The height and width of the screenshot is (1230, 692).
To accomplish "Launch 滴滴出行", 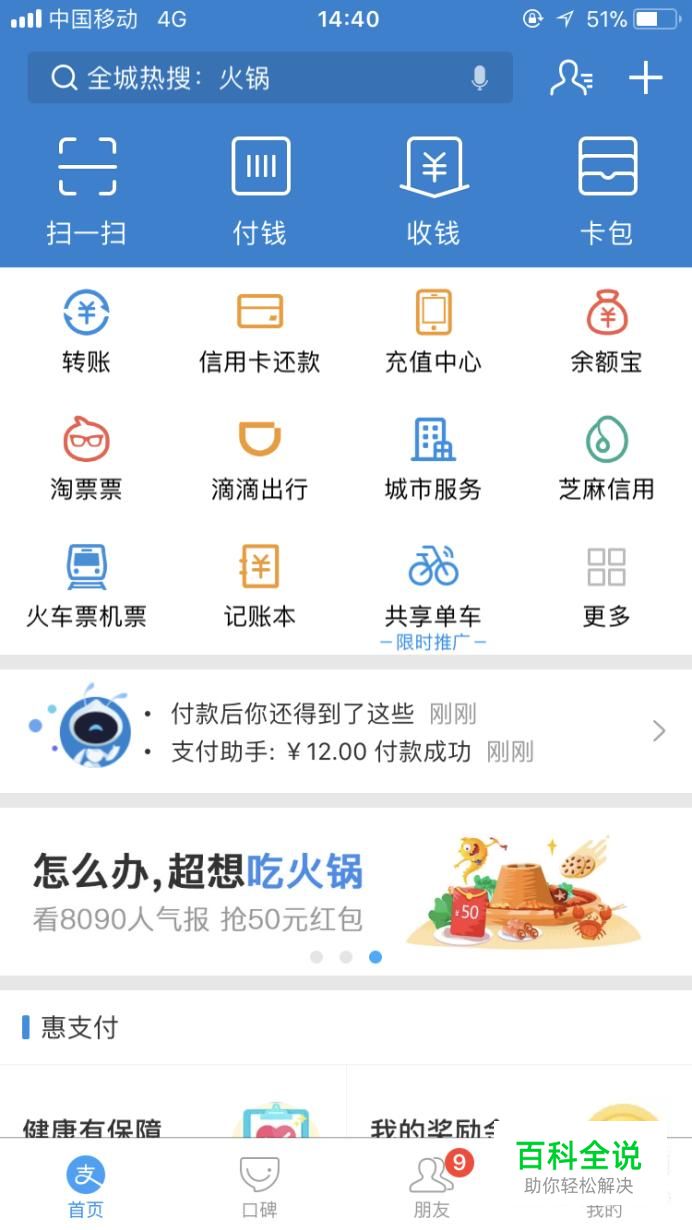I will pos(260,459).
